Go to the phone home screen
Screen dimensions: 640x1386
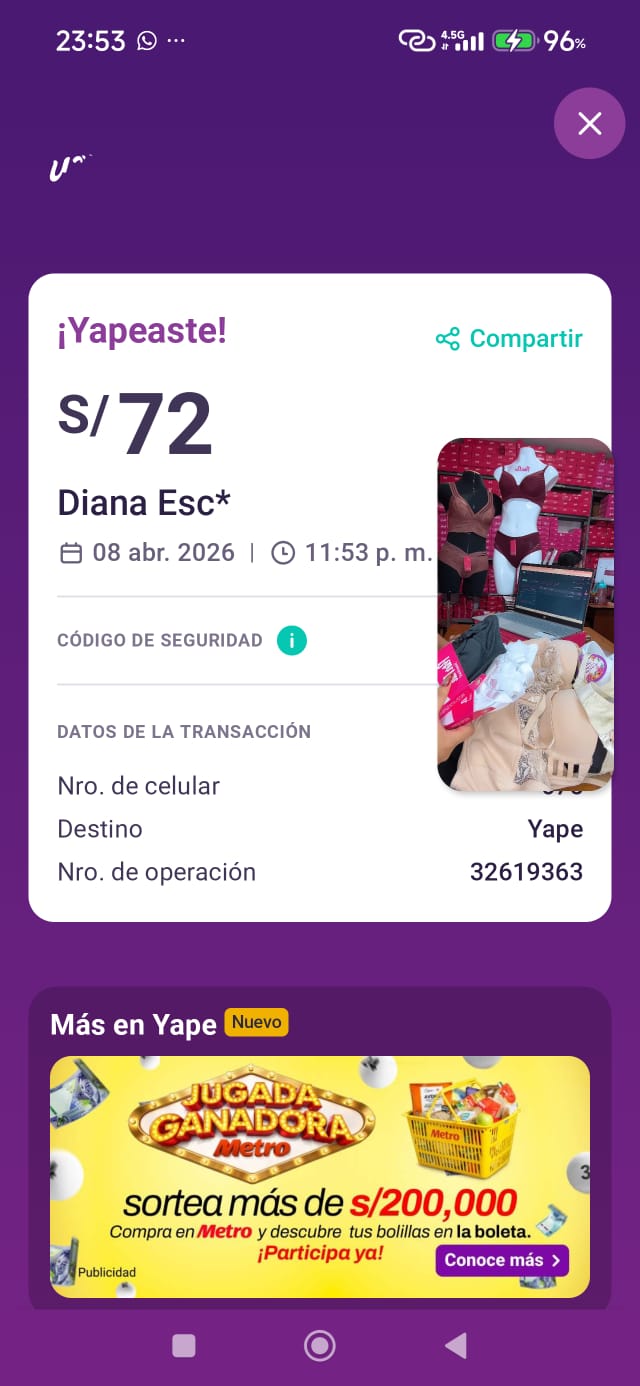(320, 1346)
